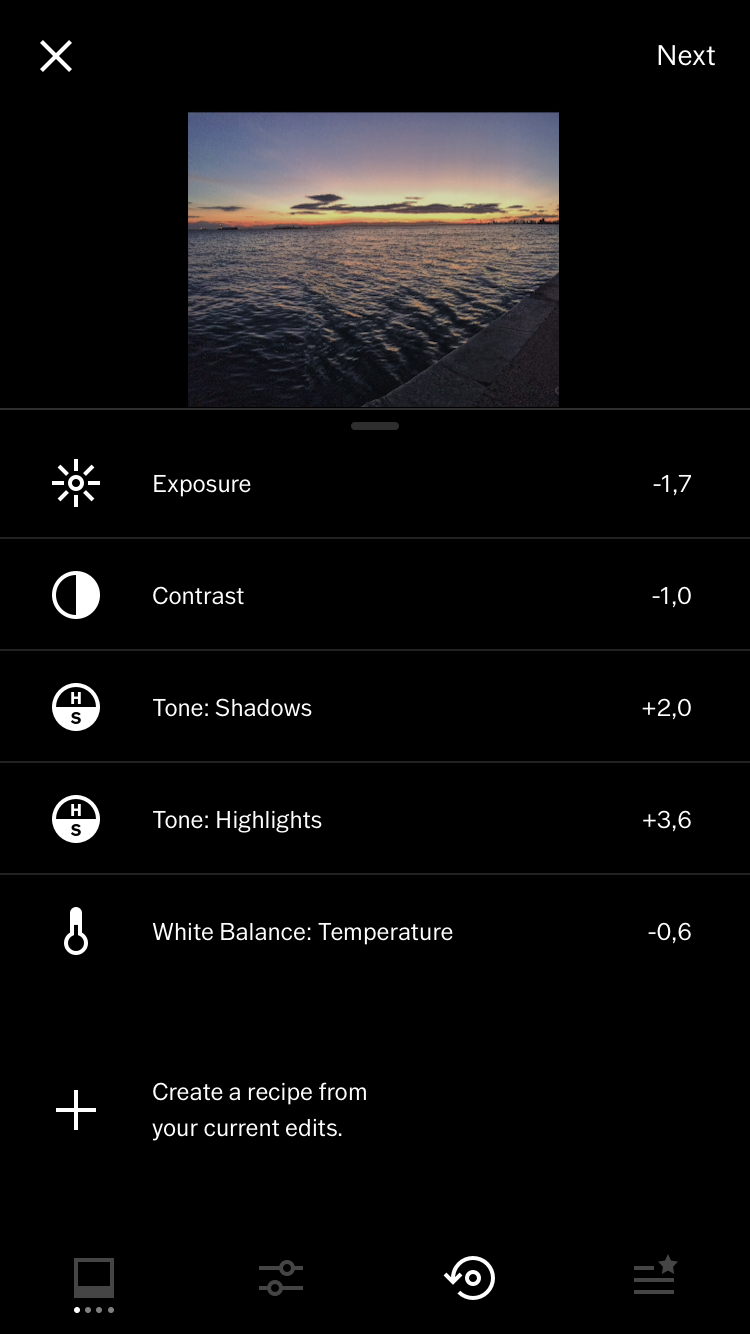Select the Contrast edit row
The image size is (750, 1334).
(374, 596)
